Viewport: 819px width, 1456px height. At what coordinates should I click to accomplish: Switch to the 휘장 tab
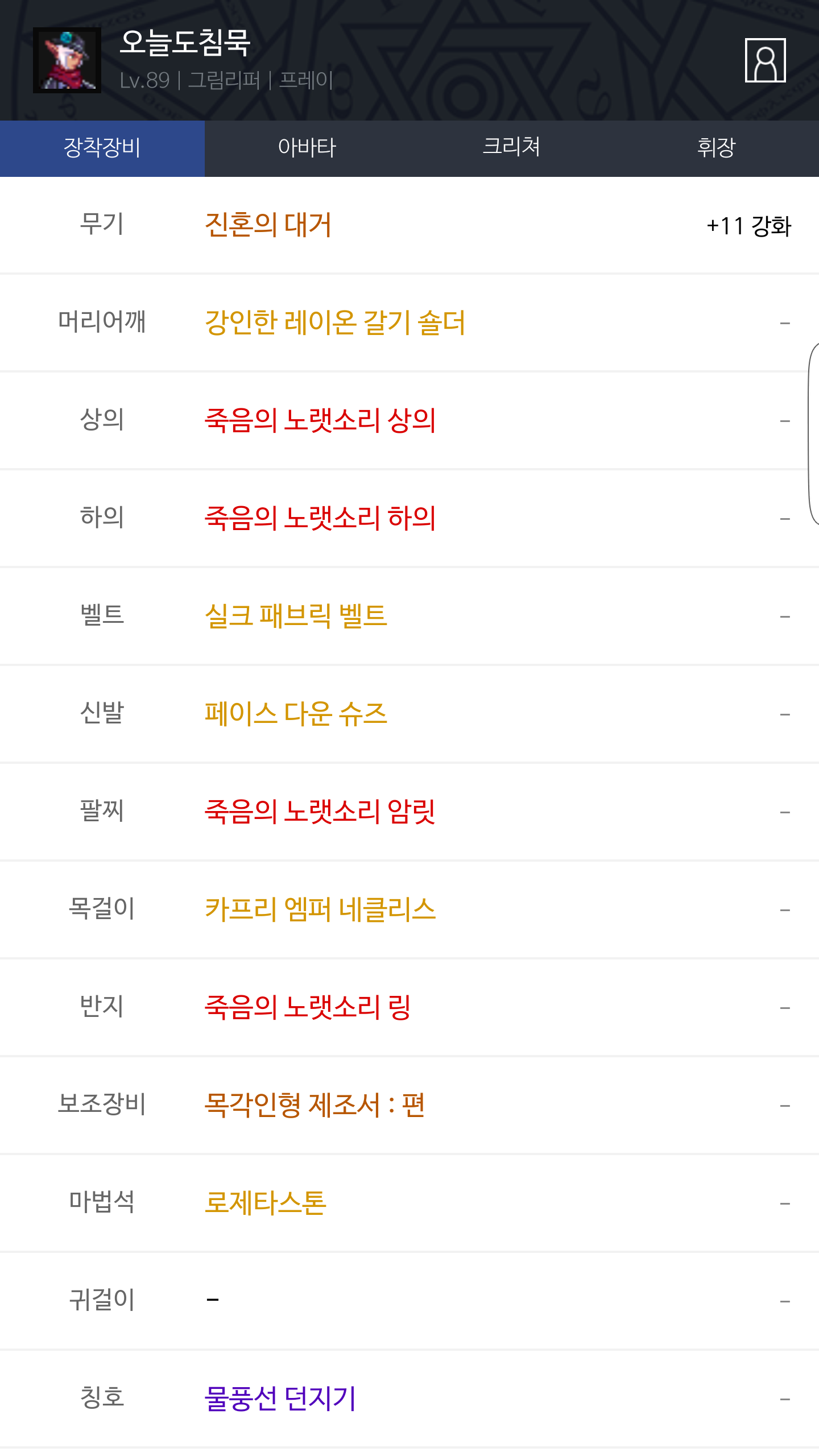click(x=717, y=148)
